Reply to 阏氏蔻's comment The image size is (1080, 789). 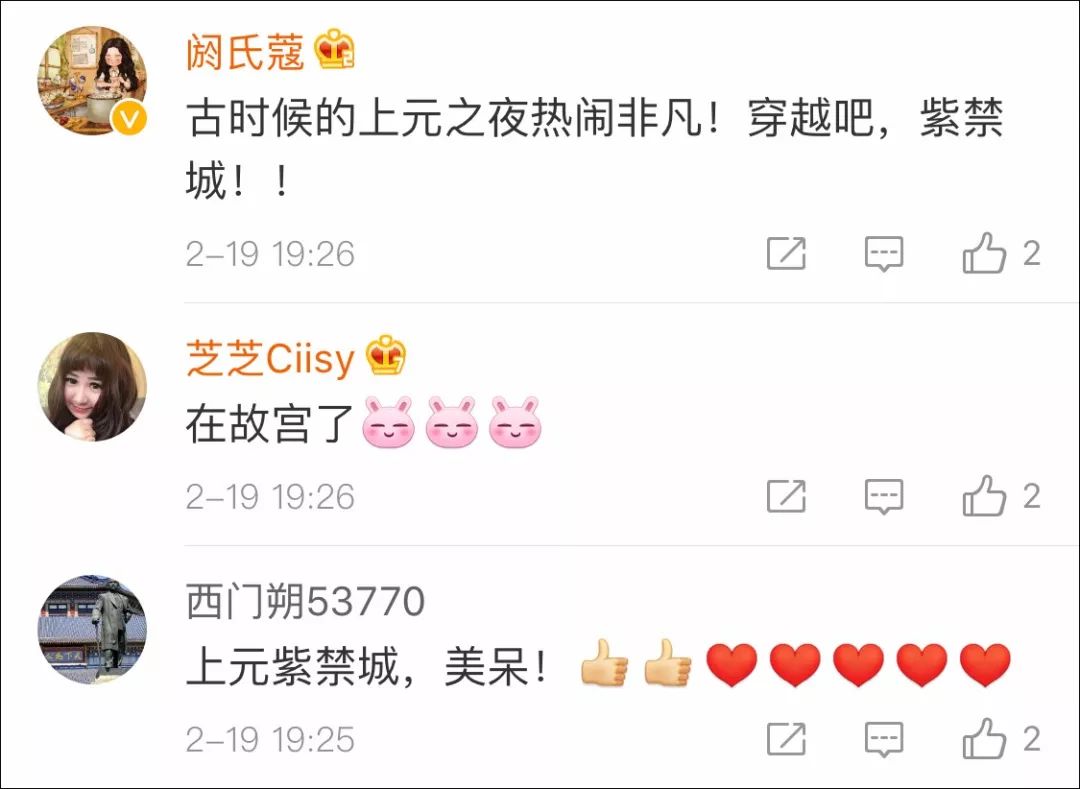coord(884,253)
